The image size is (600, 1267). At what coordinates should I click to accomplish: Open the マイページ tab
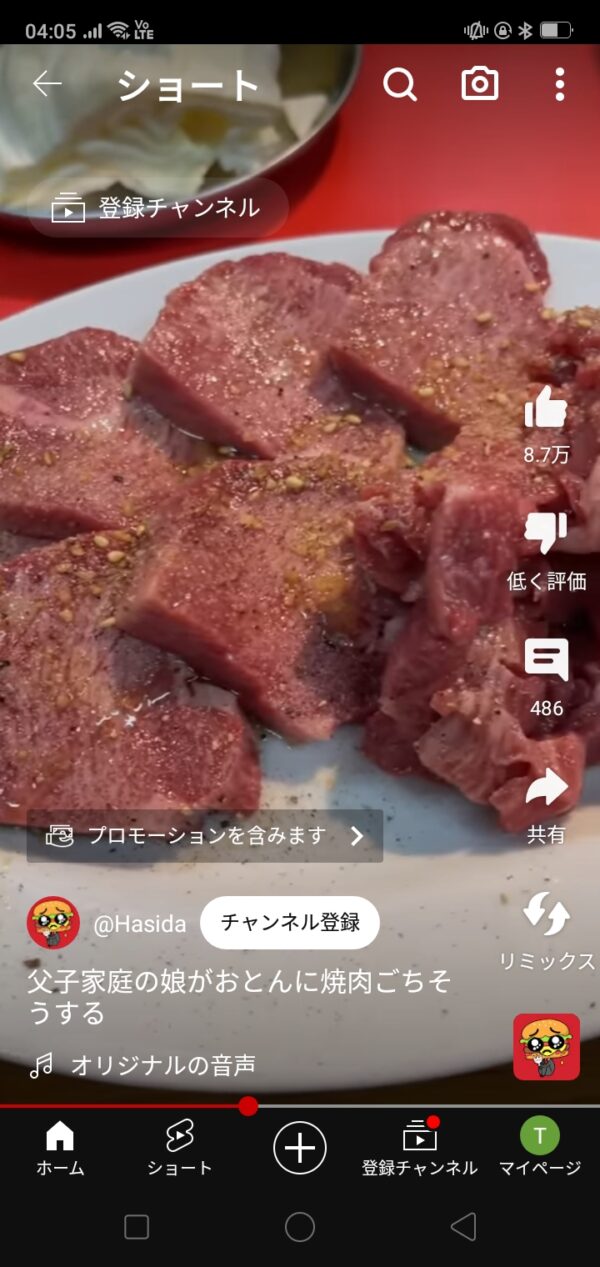pyautogui.click(x=540, y=1147)
